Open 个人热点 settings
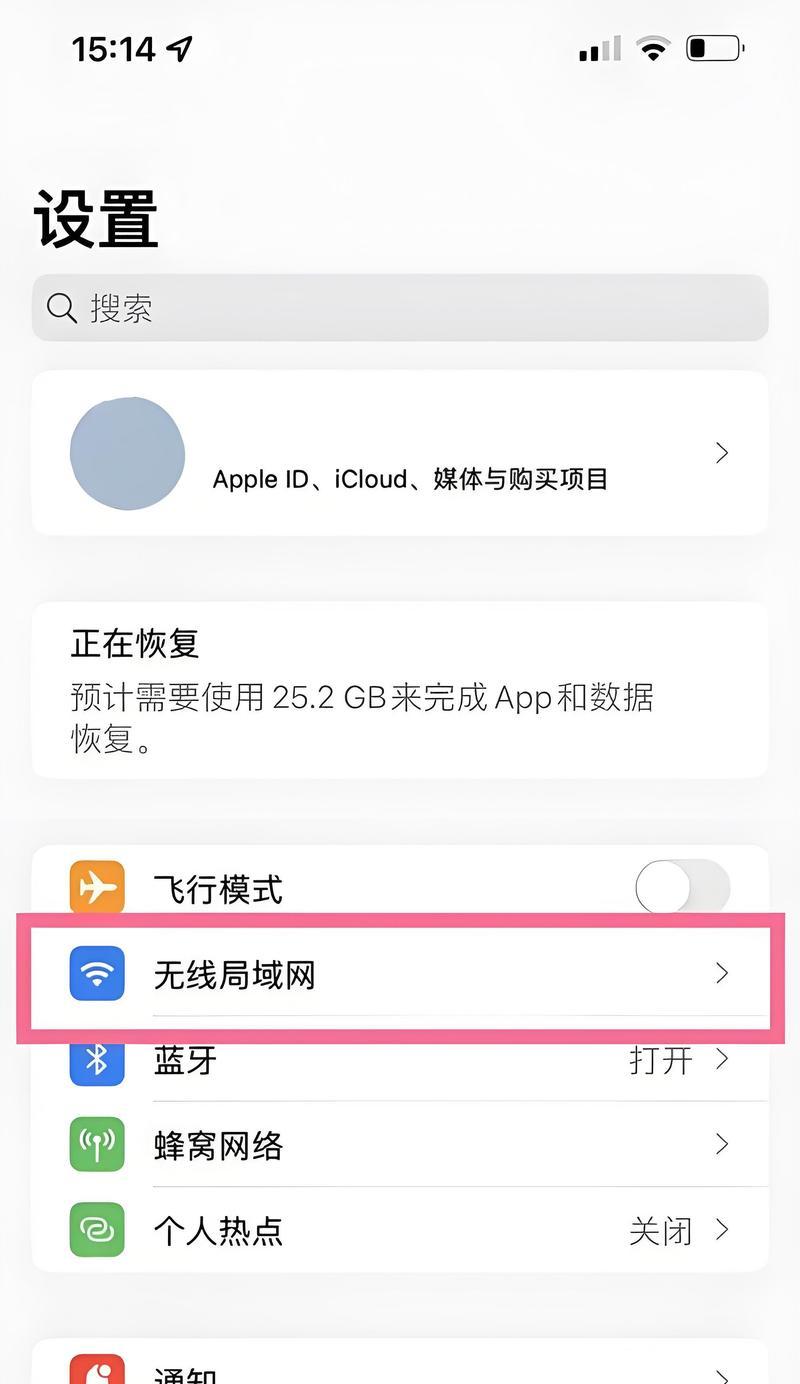The height and width of the screenshot is (1384, 800). pyautogui.click(x=400, y=1230)
